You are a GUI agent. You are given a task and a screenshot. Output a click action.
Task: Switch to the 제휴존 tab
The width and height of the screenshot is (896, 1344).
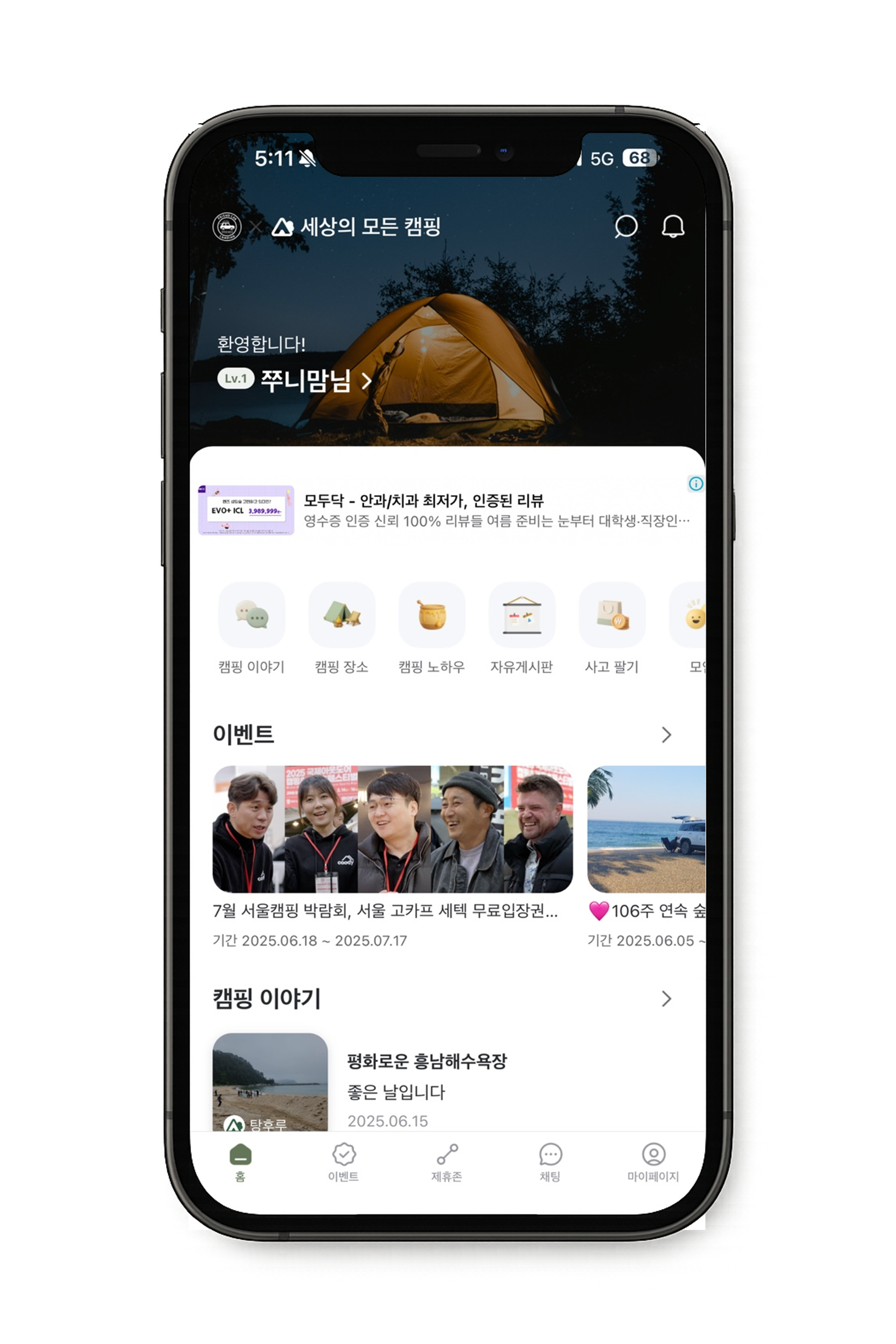tap(447, 1162)
